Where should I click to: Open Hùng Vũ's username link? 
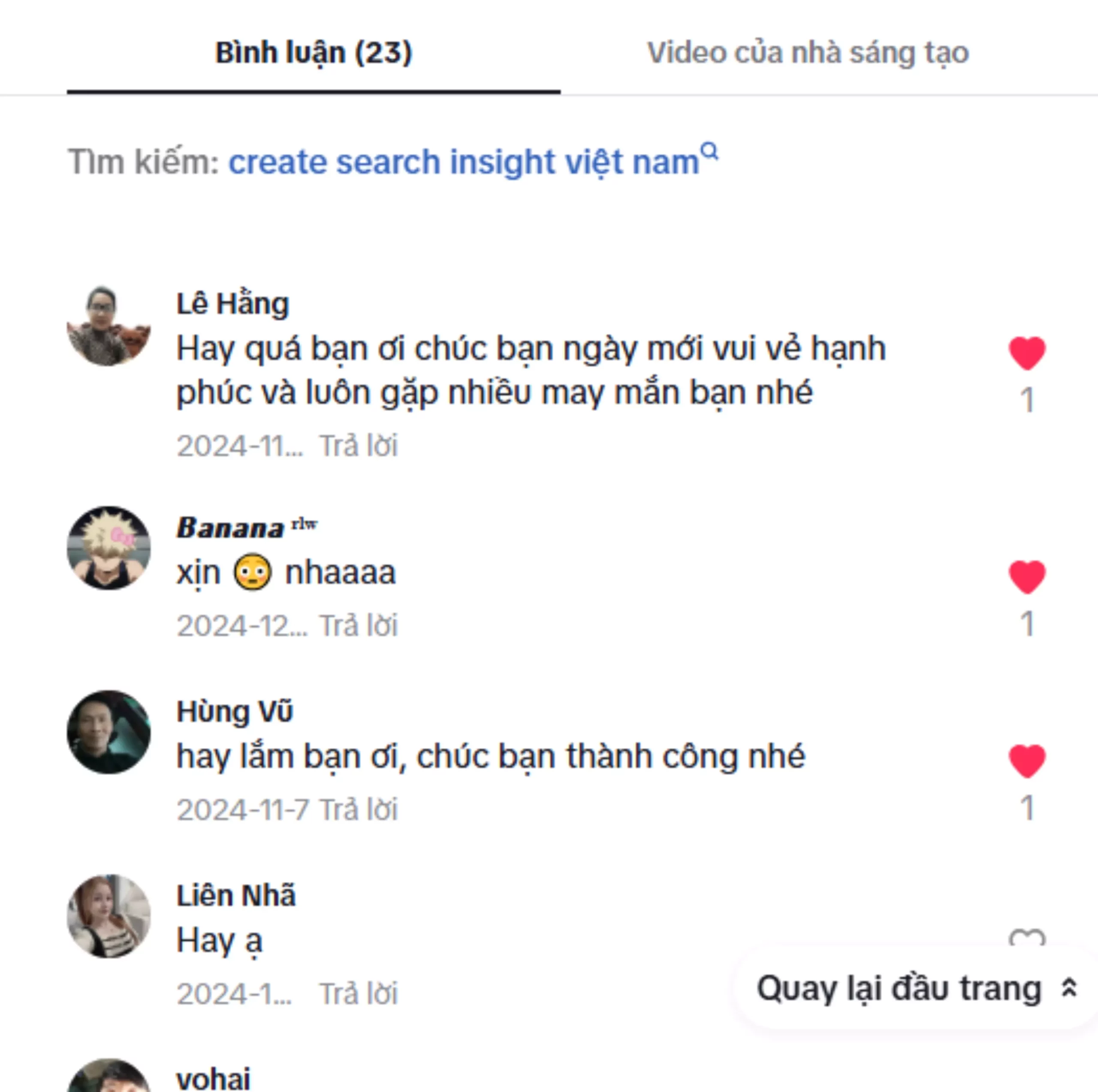point(234,711)
